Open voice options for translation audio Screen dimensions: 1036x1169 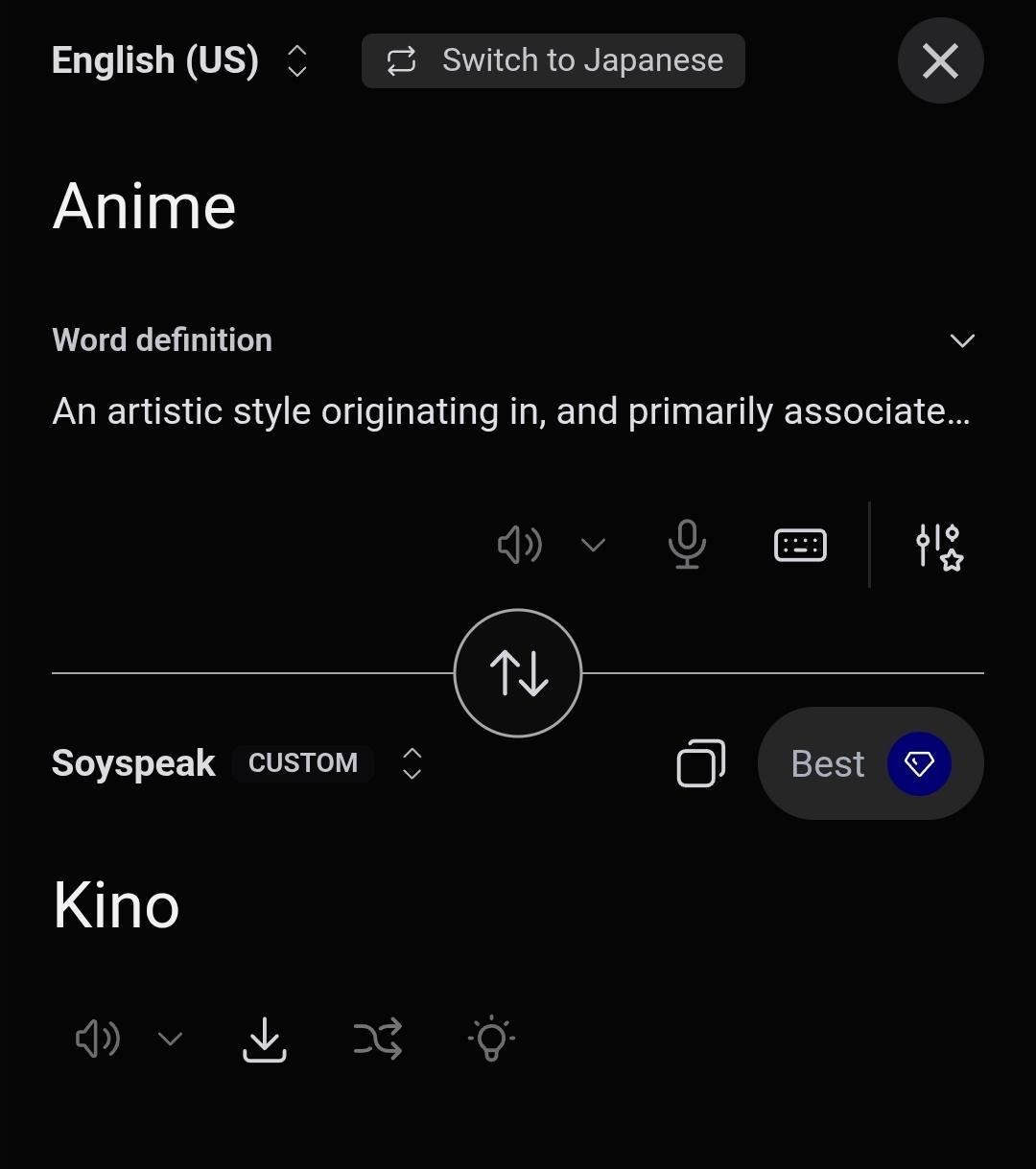point(170,1039)
